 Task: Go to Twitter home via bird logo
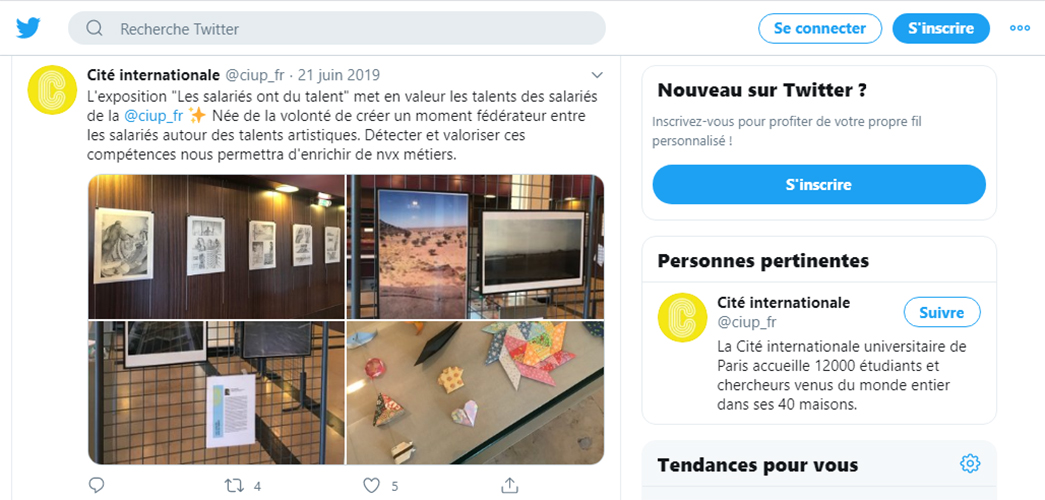(x=28, y=28)
